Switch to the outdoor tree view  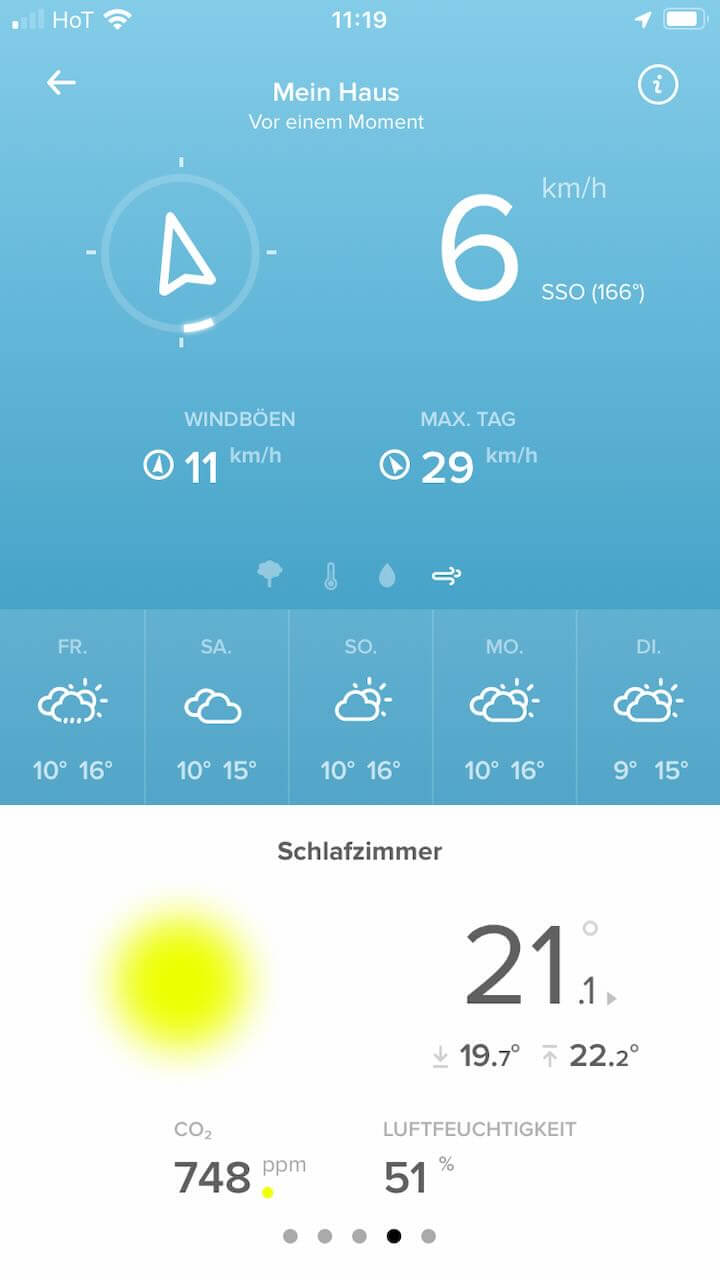pos(270,574)
